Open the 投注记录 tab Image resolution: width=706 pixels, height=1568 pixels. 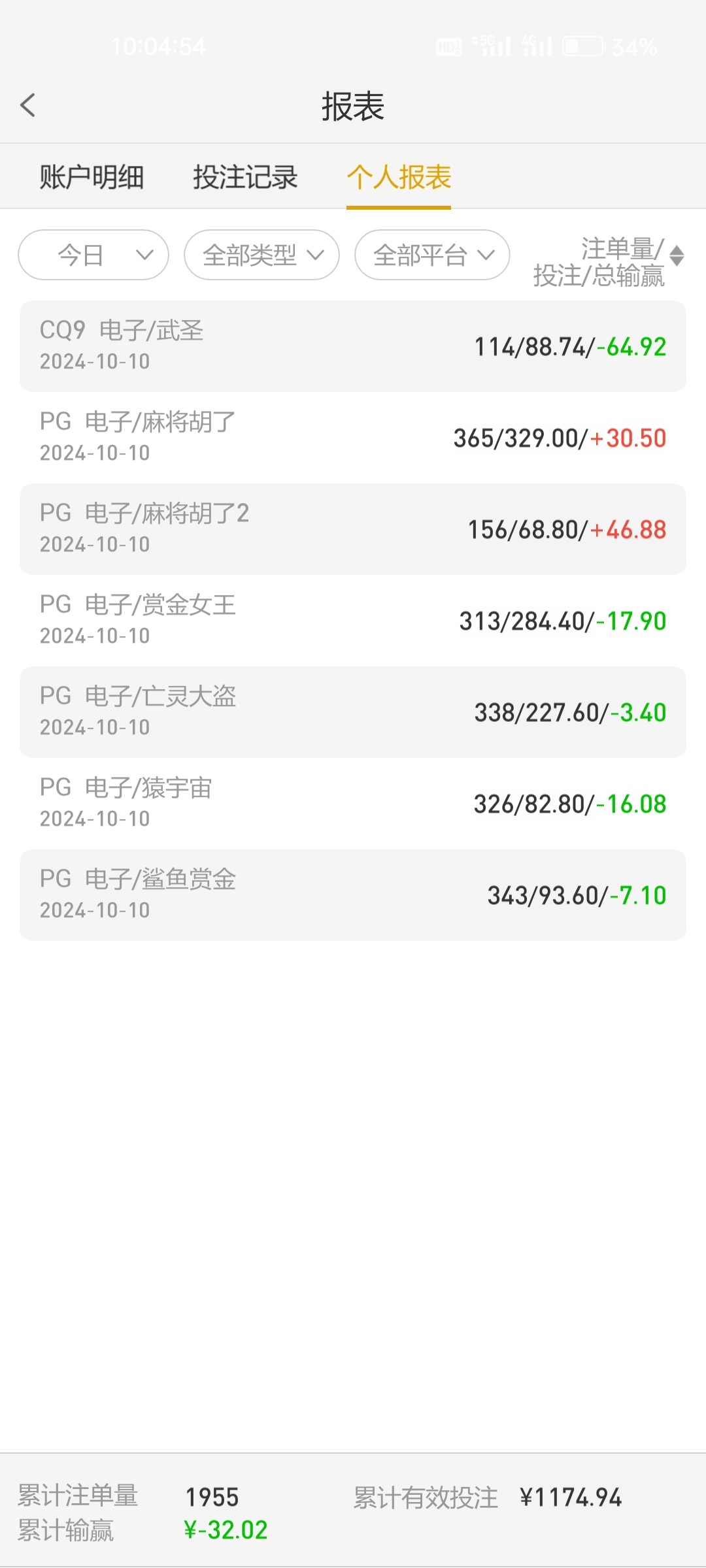click(245, 177)
